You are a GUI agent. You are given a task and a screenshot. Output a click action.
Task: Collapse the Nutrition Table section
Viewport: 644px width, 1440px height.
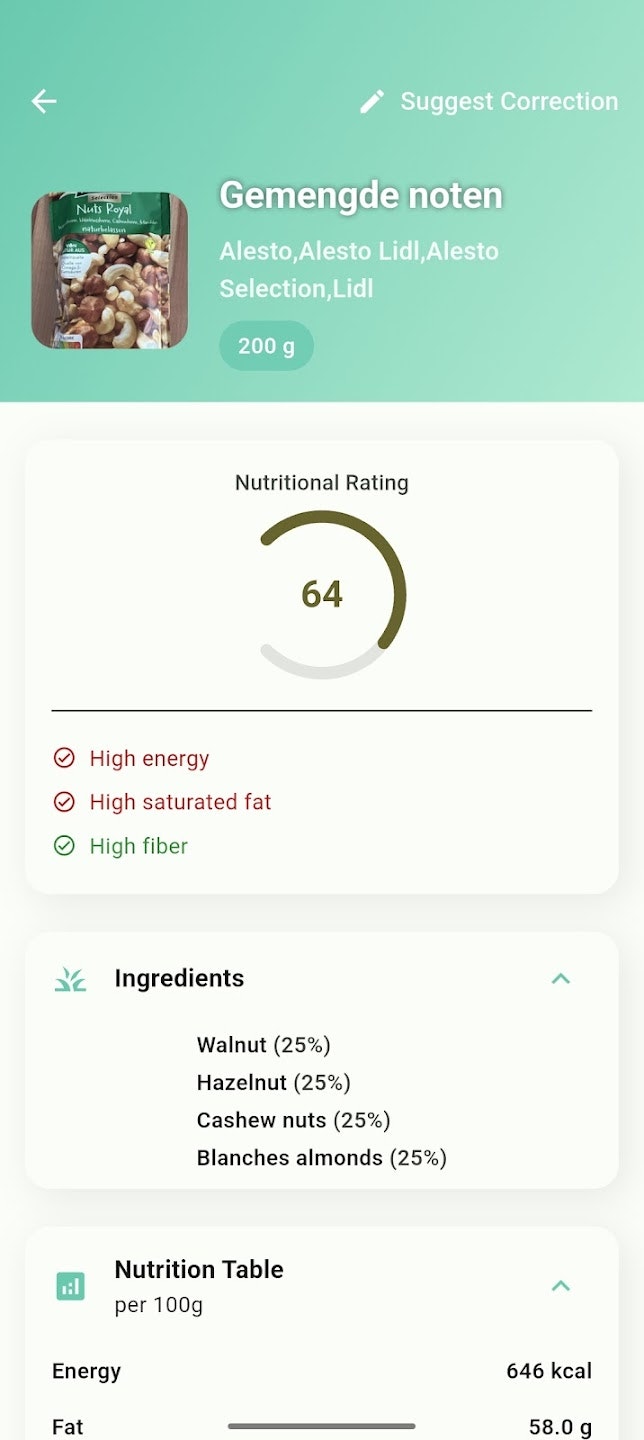tap(561, 1285)
